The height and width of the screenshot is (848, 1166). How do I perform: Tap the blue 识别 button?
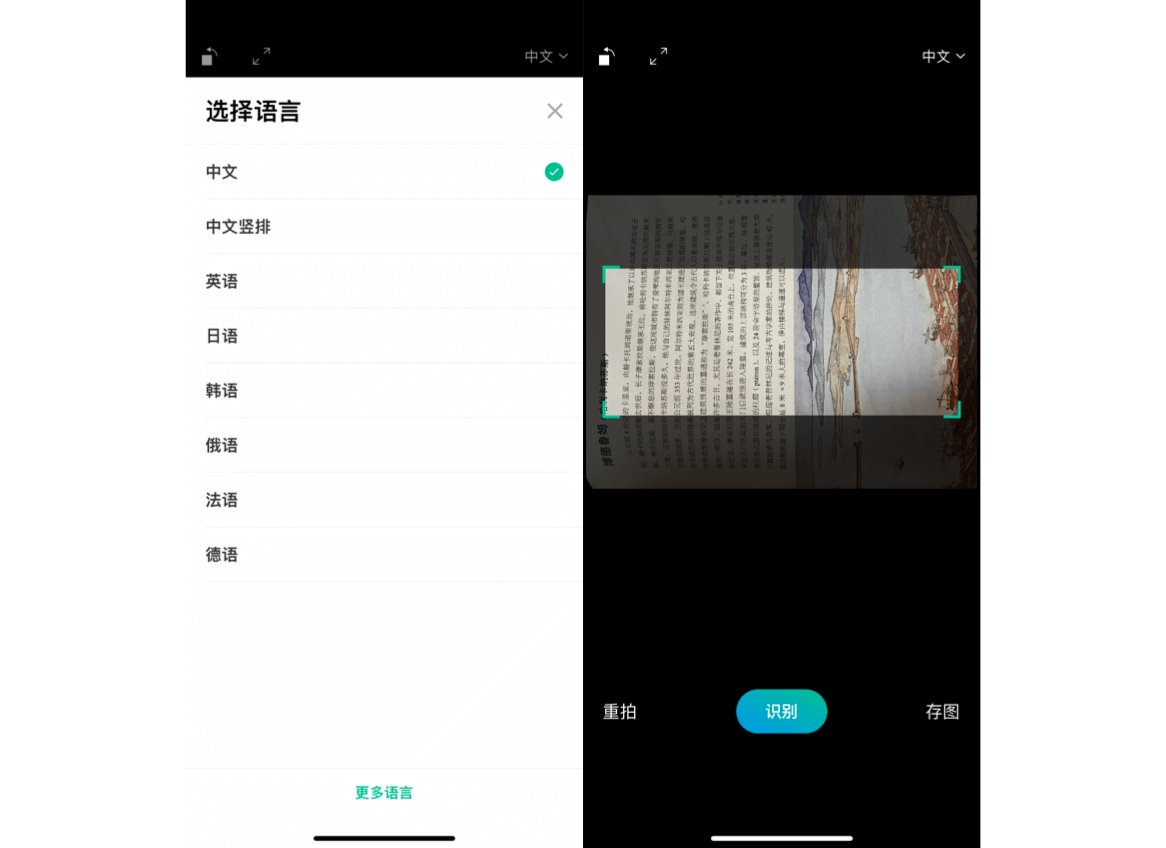(781, 711)
